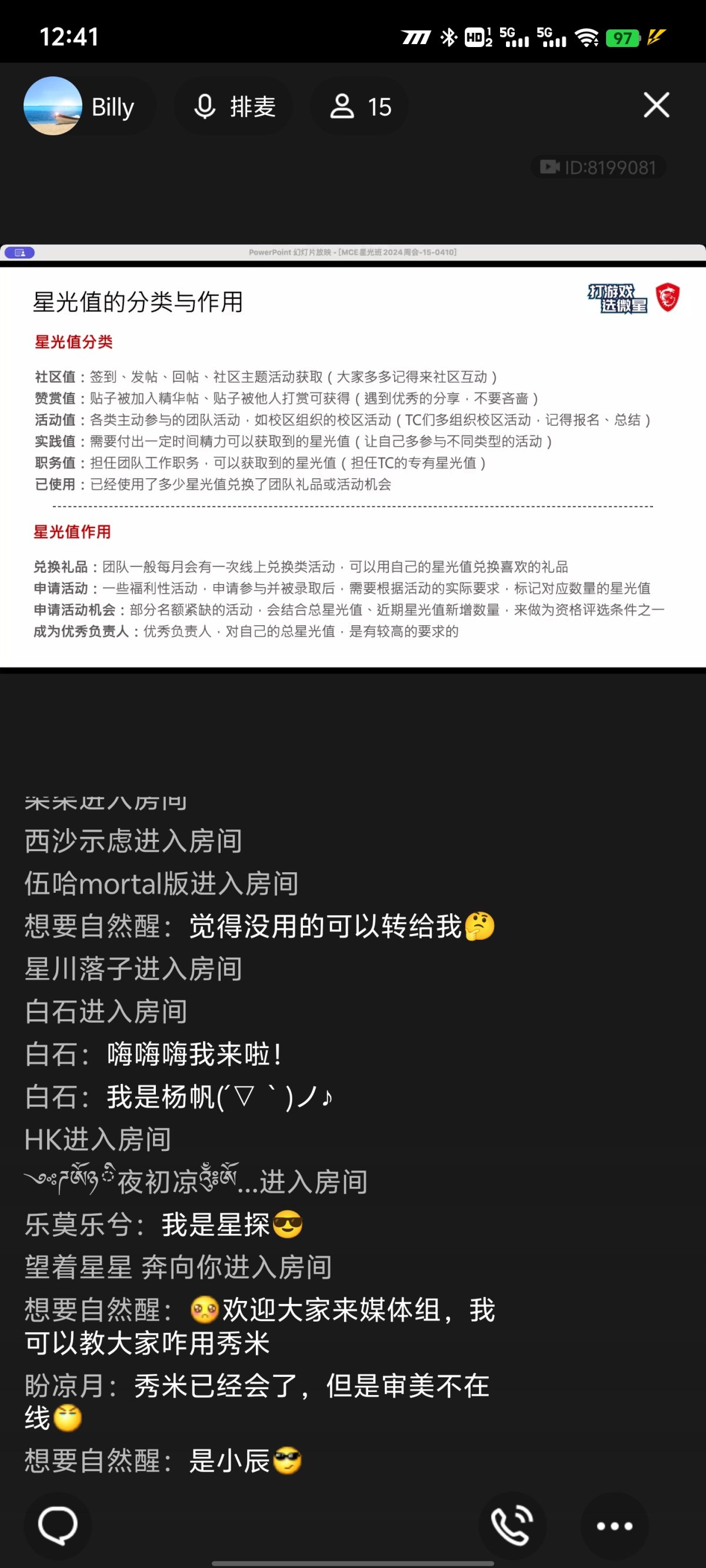Open host Billy's profile
This screenshot has height=1568, width=706.
click(x=81, y=106)
